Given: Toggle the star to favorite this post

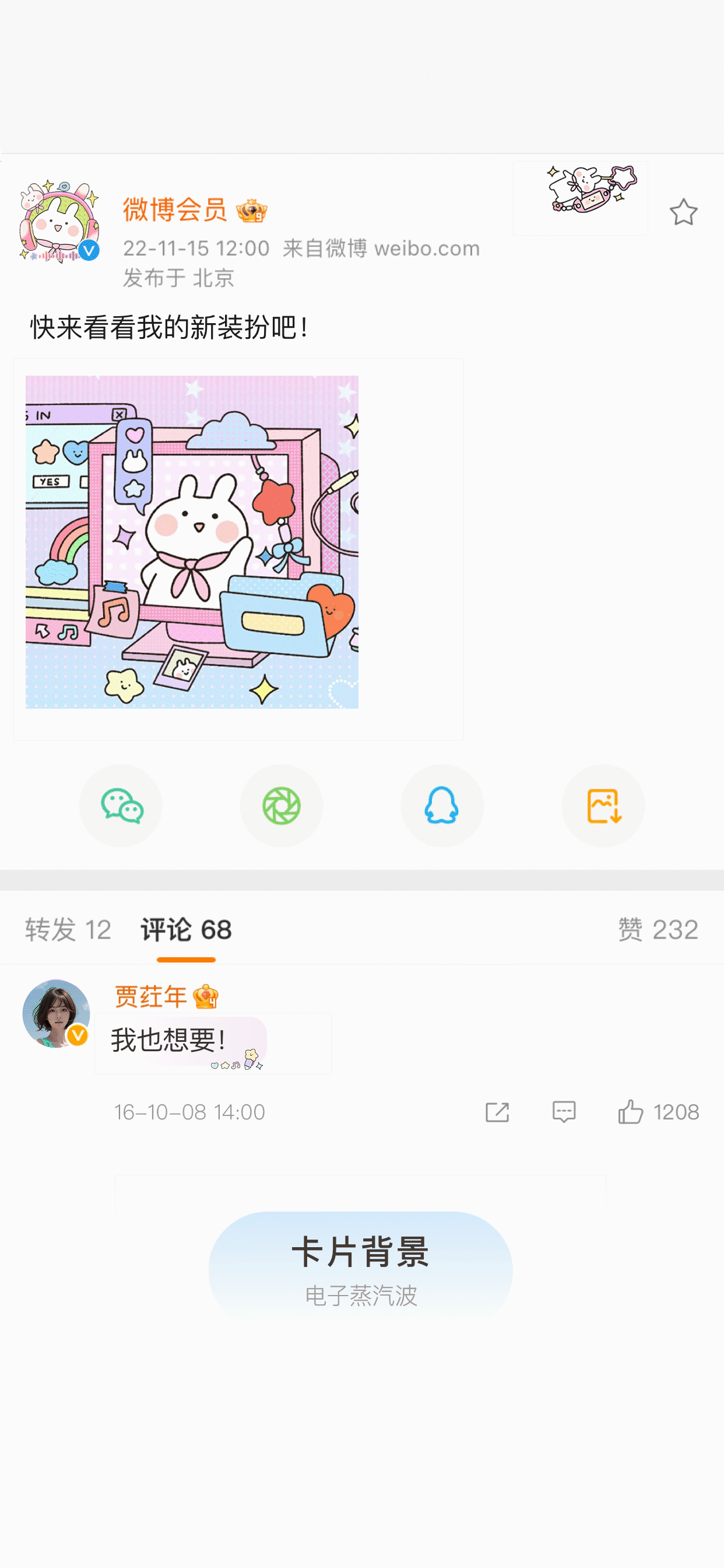Looking at the screenshot, I should coord(684,211).
